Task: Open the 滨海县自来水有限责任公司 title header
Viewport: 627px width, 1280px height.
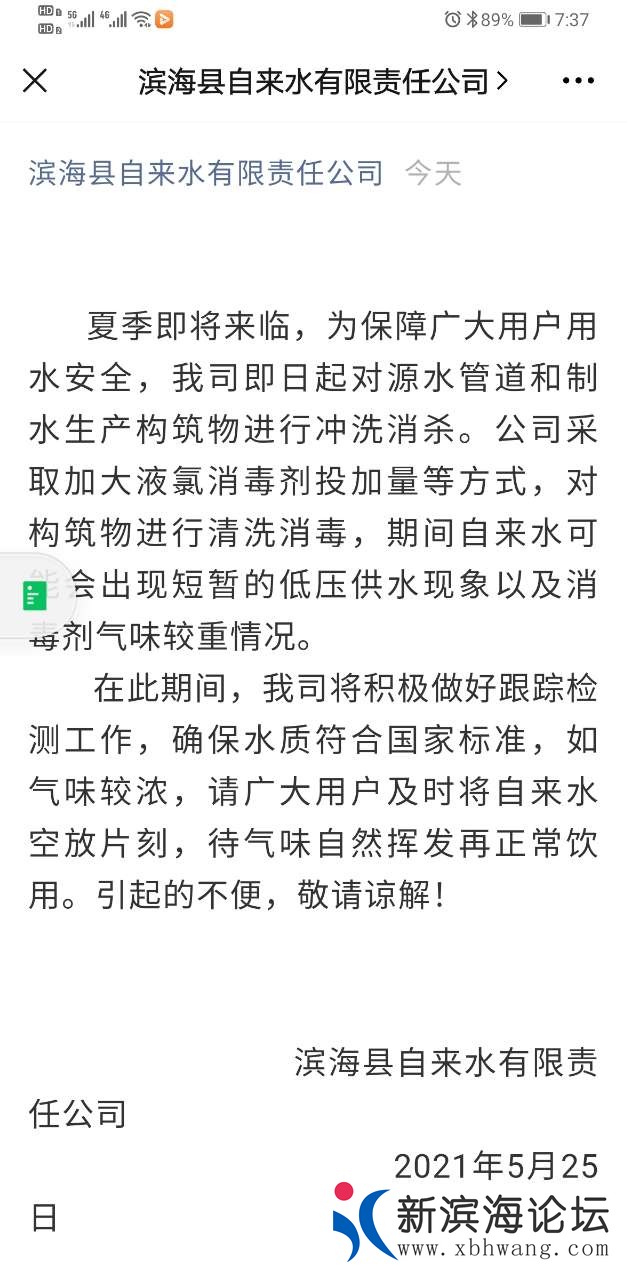Action: (322, 82)
